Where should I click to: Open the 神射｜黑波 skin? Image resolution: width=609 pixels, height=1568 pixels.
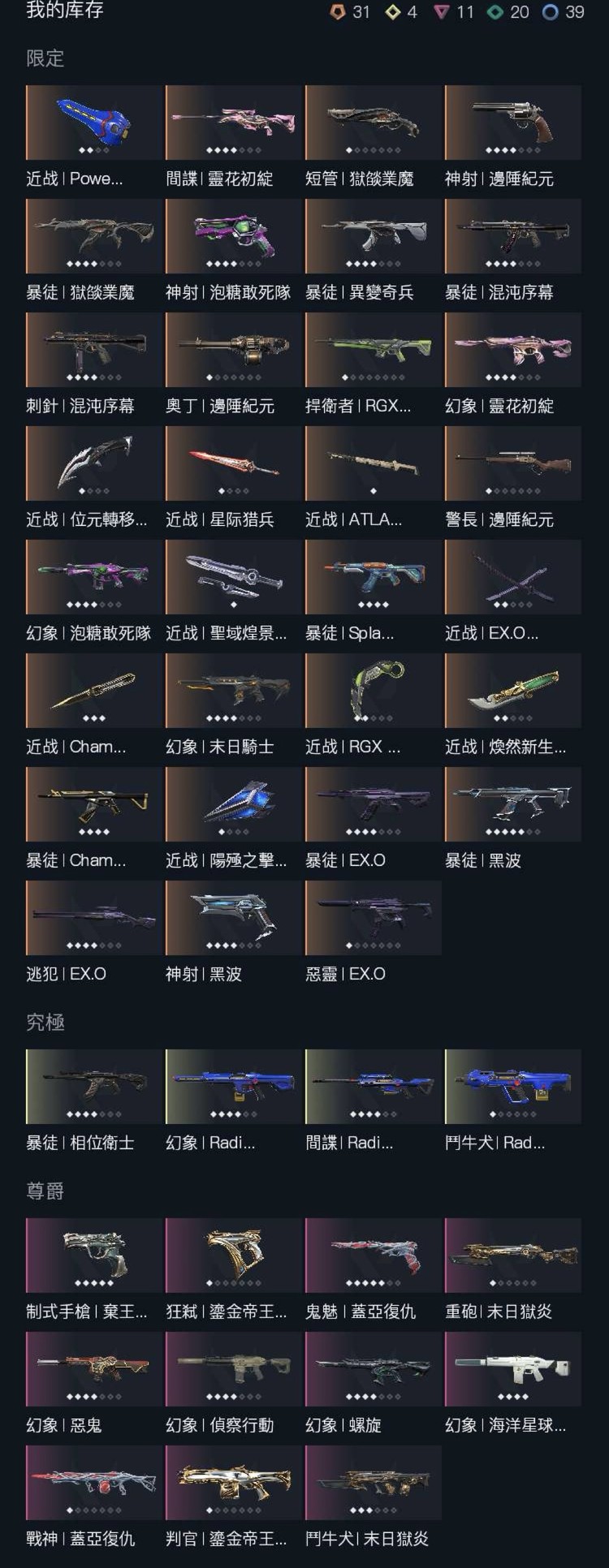click(232, 916)
